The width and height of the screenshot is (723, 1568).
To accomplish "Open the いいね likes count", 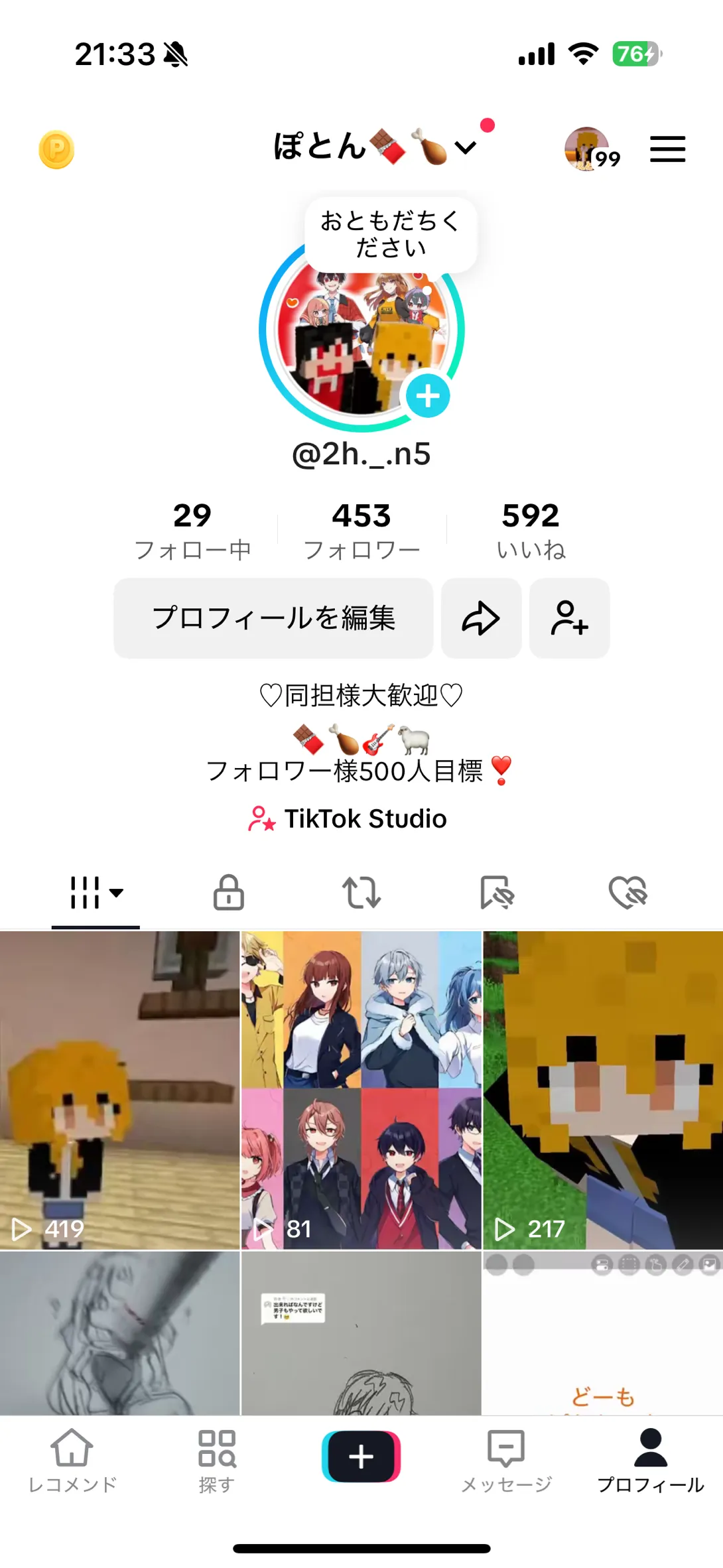I will point(531,531).
